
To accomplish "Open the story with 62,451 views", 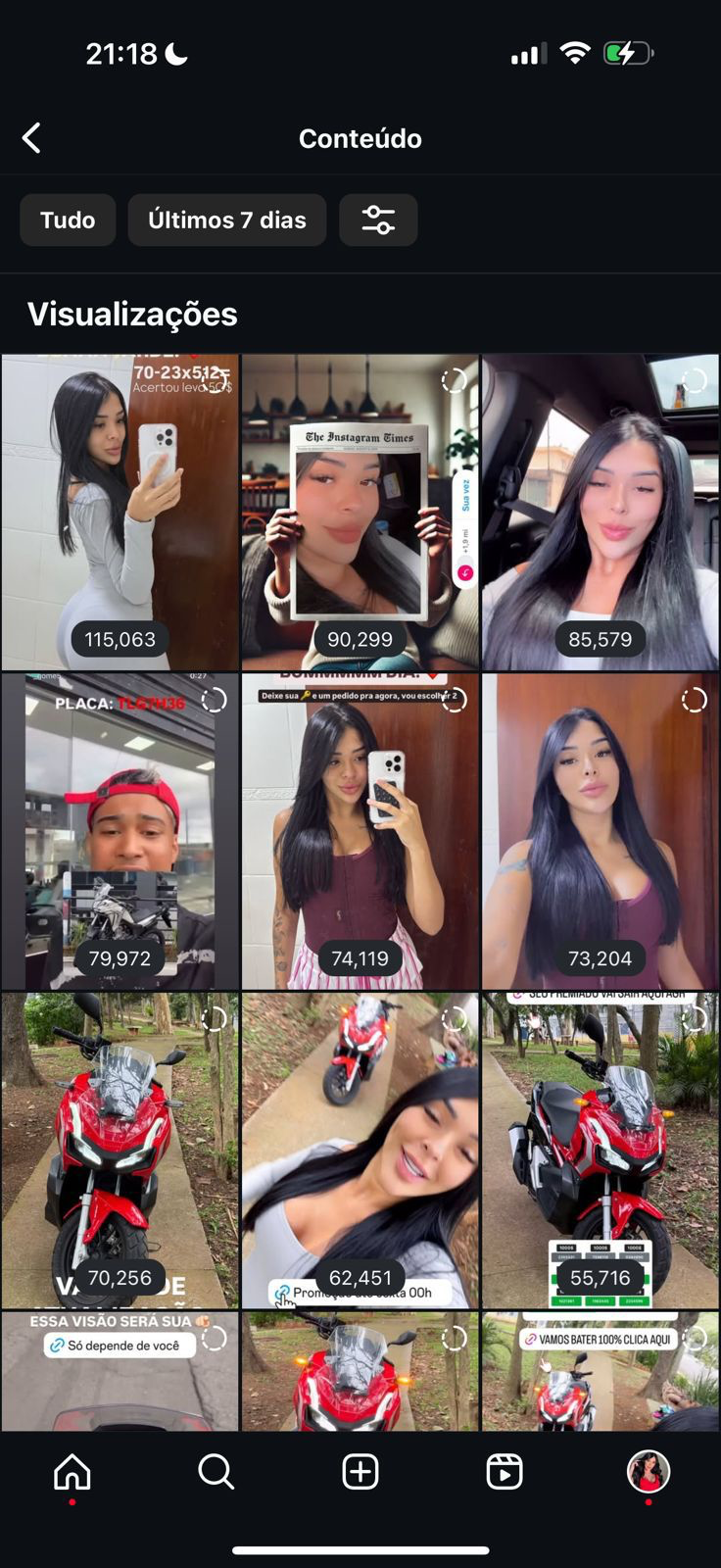I will click(360, 1151).
